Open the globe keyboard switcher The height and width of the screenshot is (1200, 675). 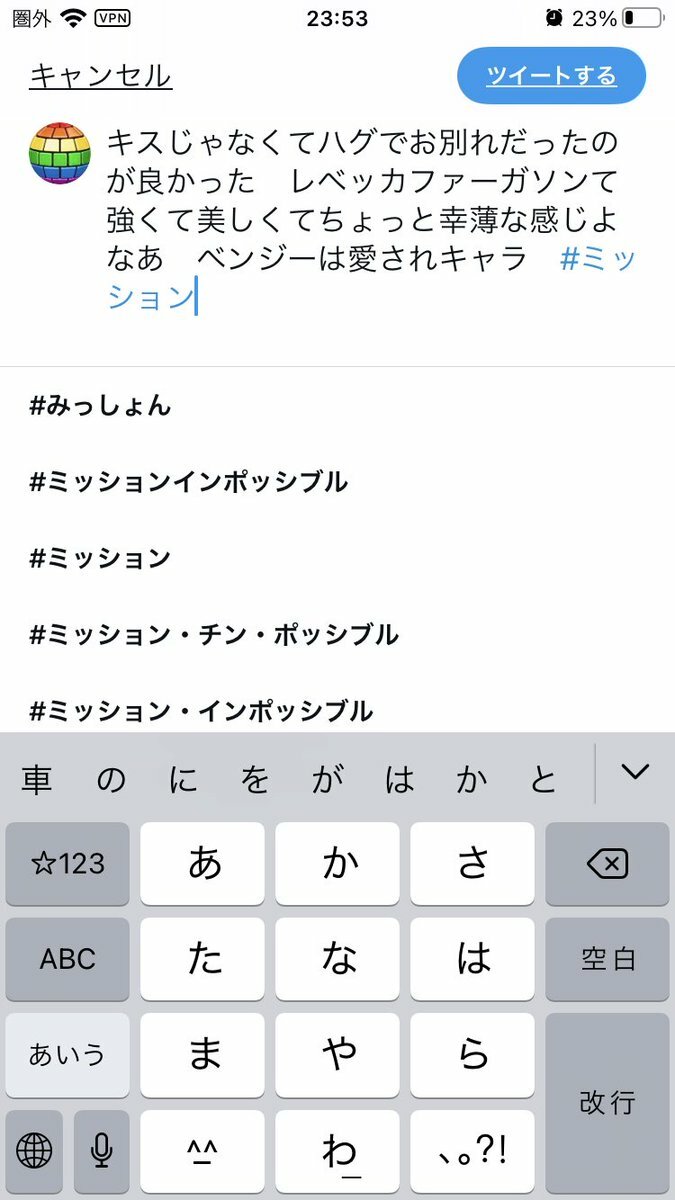click(x=34, y=1151)
